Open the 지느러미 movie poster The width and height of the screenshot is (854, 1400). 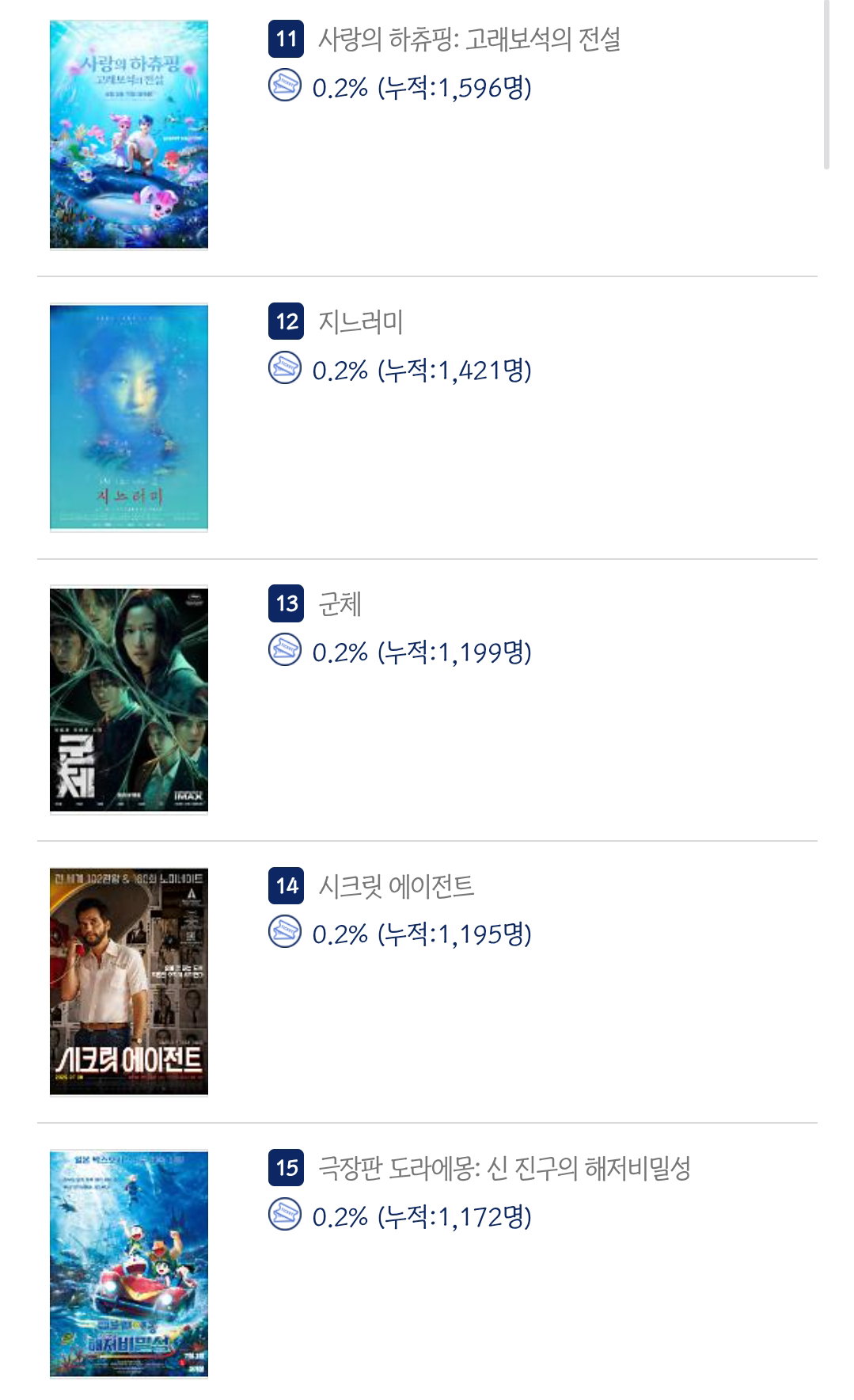[129, 417]
